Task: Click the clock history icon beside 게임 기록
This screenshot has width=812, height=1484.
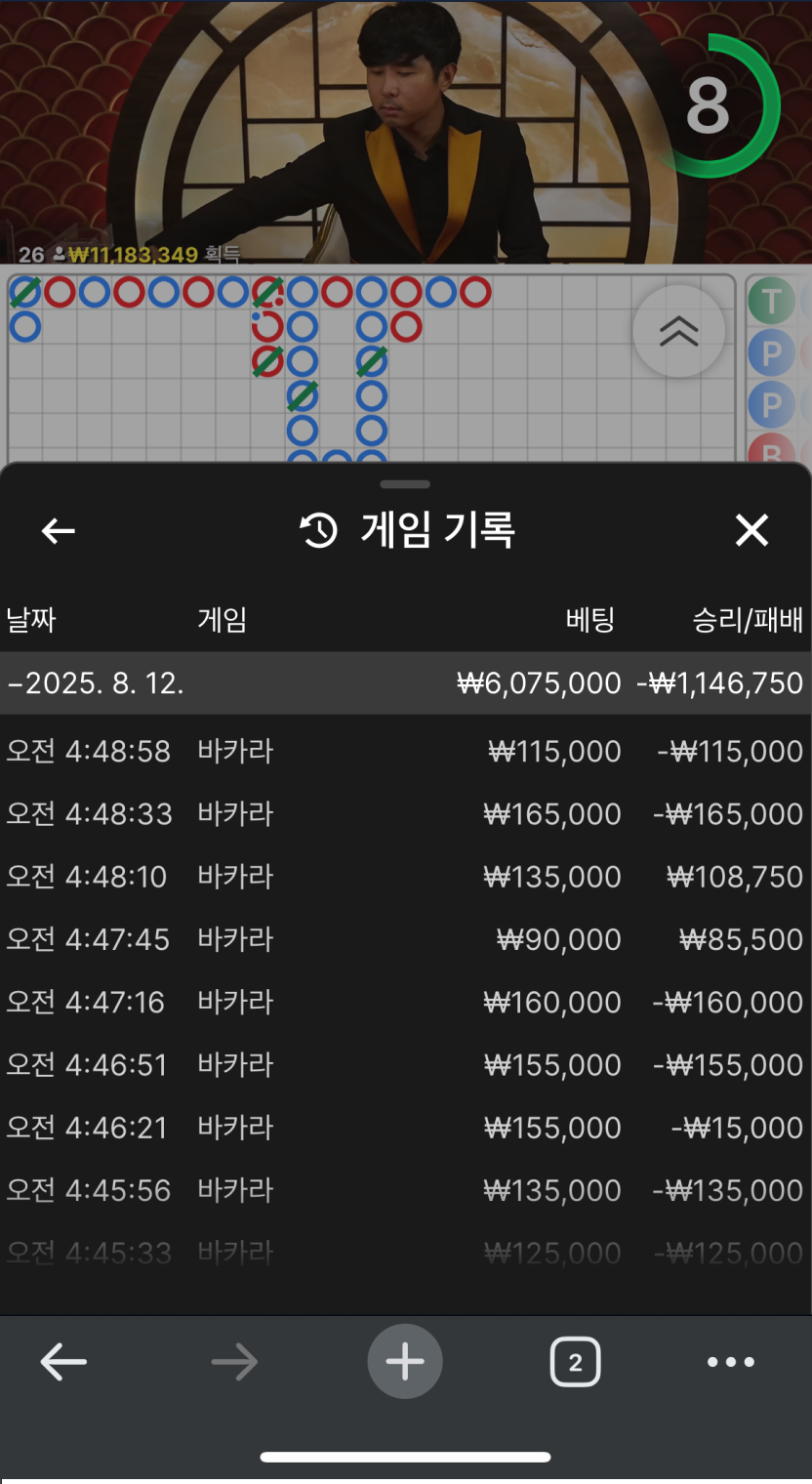Action: click(x=315, y=530)
